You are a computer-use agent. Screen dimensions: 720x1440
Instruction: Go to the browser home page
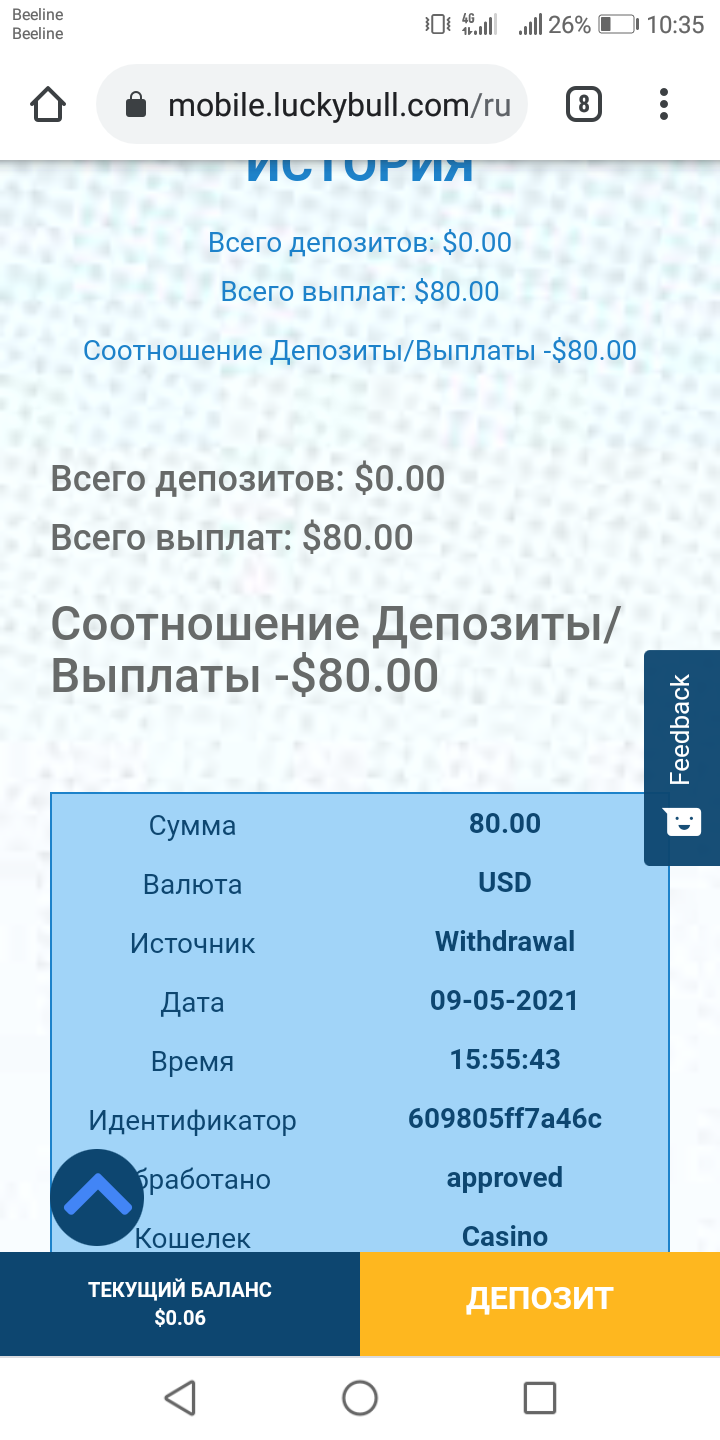[48, 105]
